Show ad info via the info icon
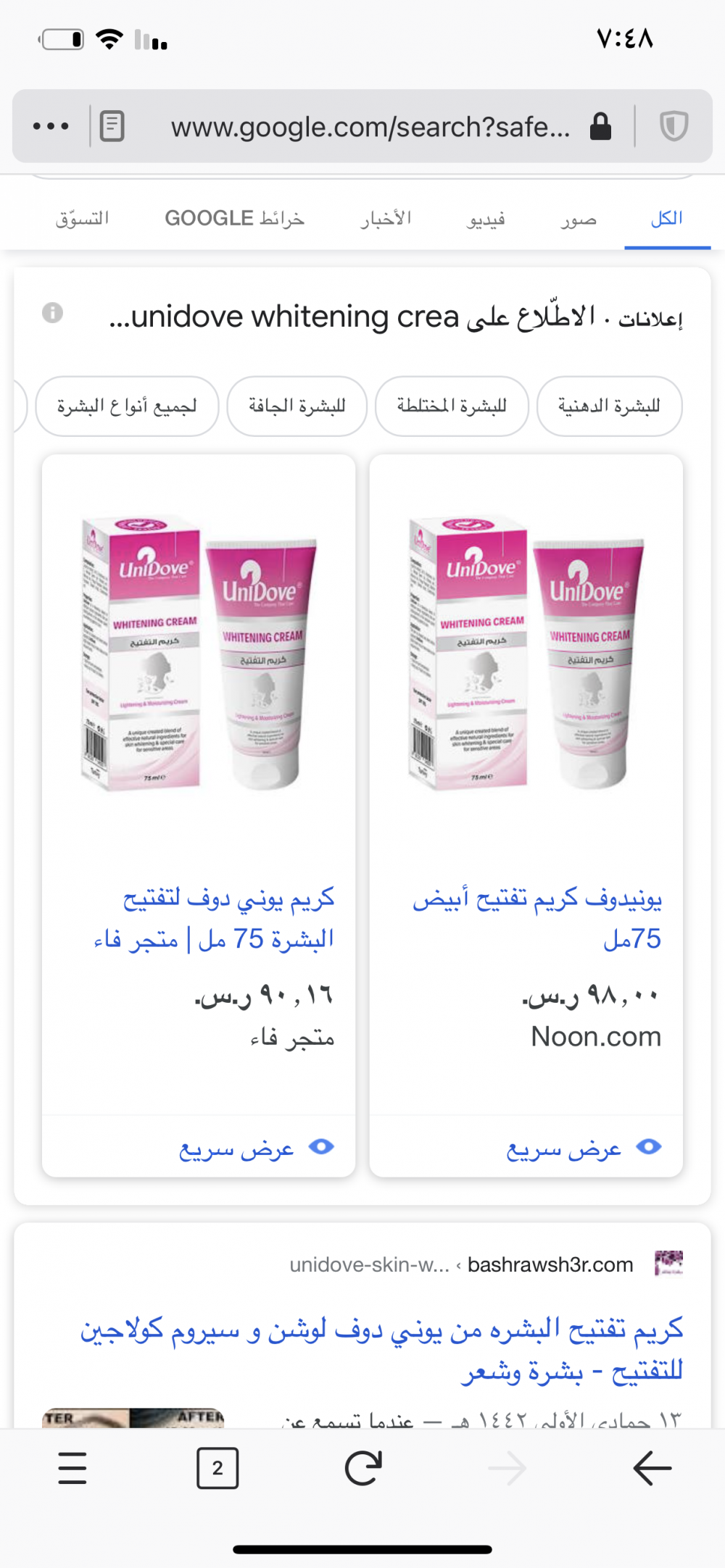Viewport: 725px width, 1568px height. tap(52, 313)
